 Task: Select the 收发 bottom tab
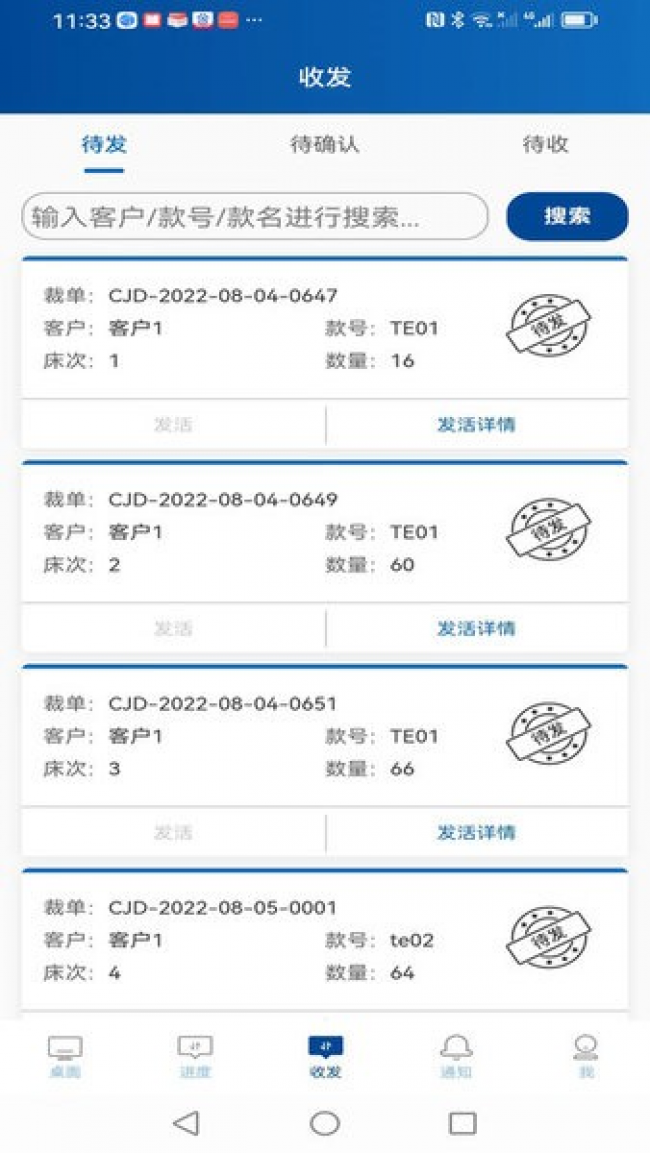tap(325, 1057)
